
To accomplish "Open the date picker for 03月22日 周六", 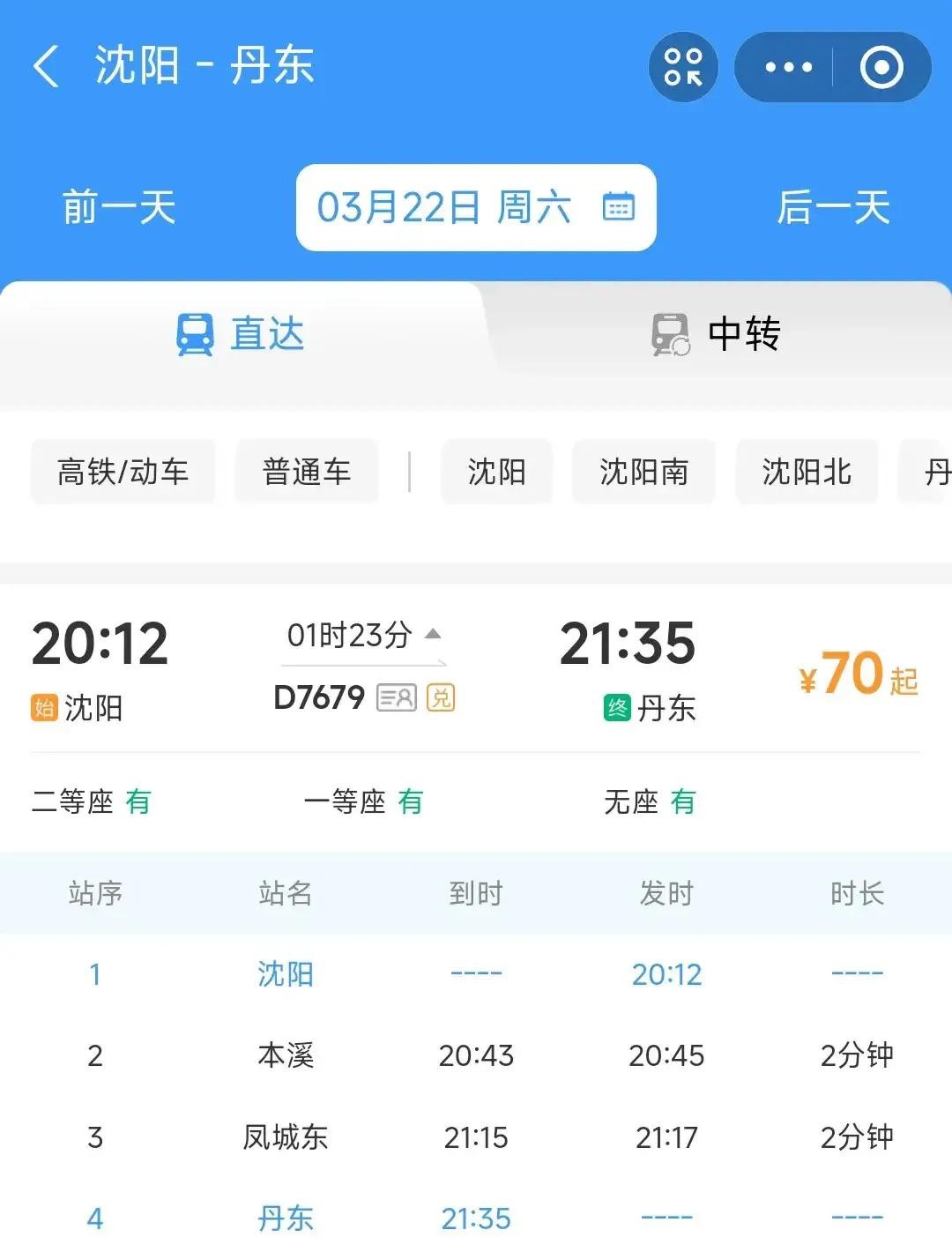I will point(476,208).
